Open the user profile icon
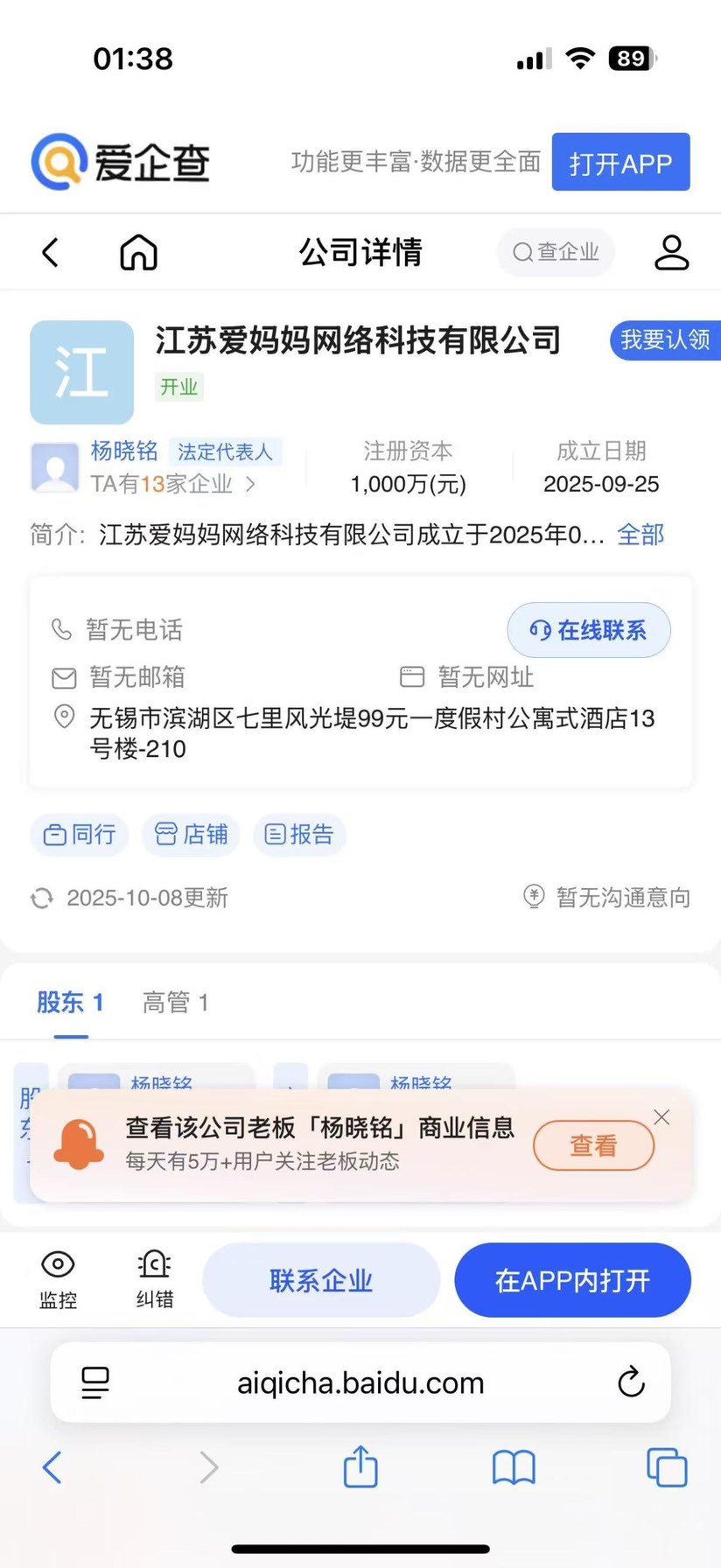Viewport: 721px width, 1568px height. (x=671, y=253)
